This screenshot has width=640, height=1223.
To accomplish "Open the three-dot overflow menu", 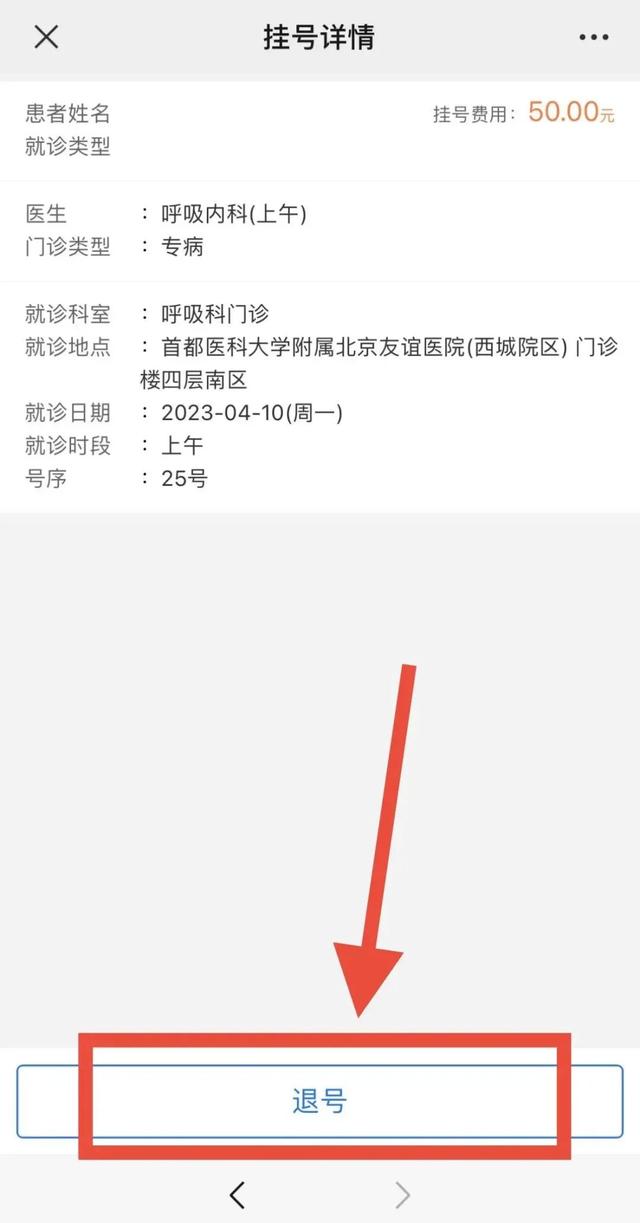I will pyautogui.click(x=594, y=37).
